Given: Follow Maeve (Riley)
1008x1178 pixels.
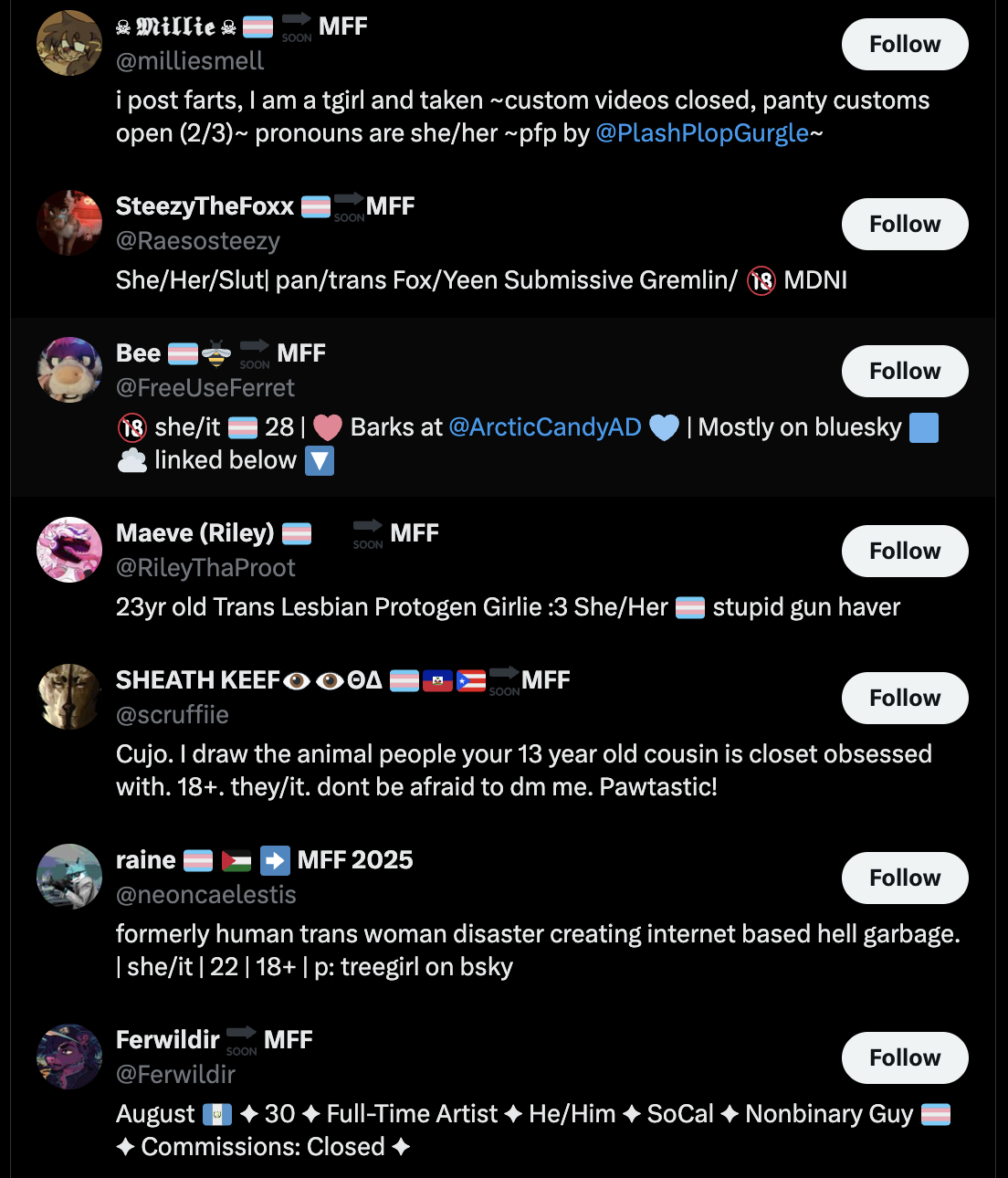Looking at the screenshot, I should [x=904, y=551].
